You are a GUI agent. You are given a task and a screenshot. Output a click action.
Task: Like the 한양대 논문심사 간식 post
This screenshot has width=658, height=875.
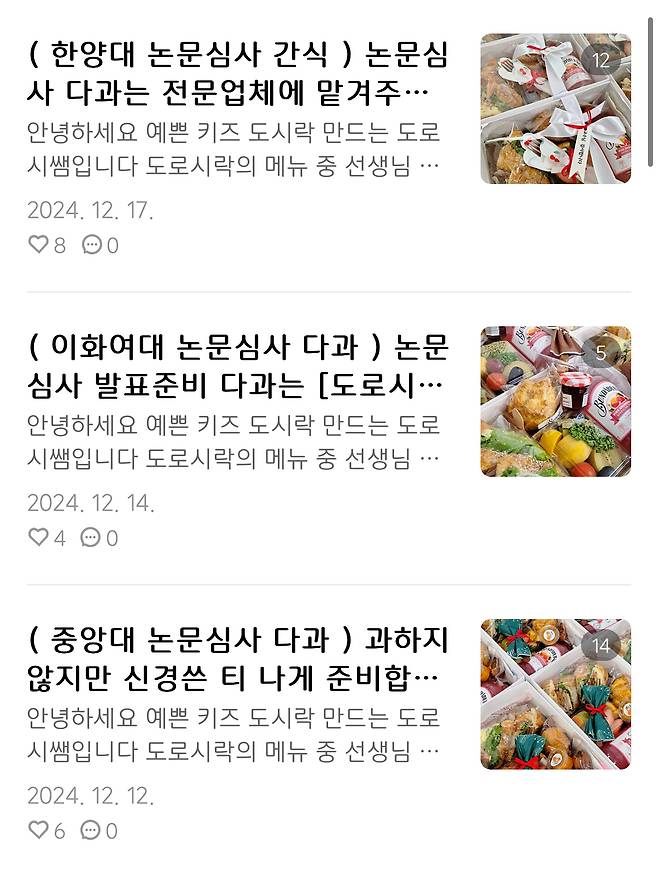pos(38,244)
